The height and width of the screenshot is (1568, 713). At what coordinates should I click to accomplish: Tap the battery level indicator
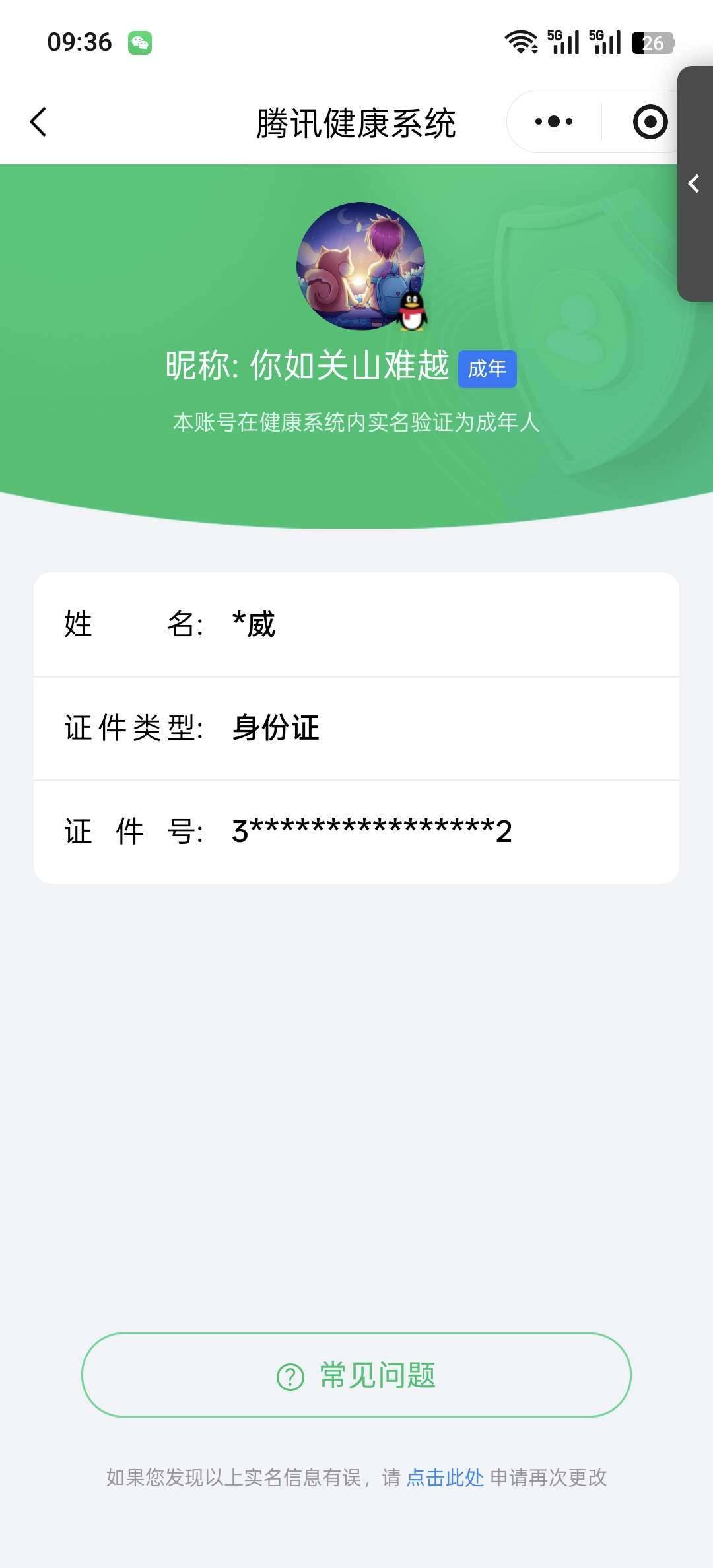point(652,42)
